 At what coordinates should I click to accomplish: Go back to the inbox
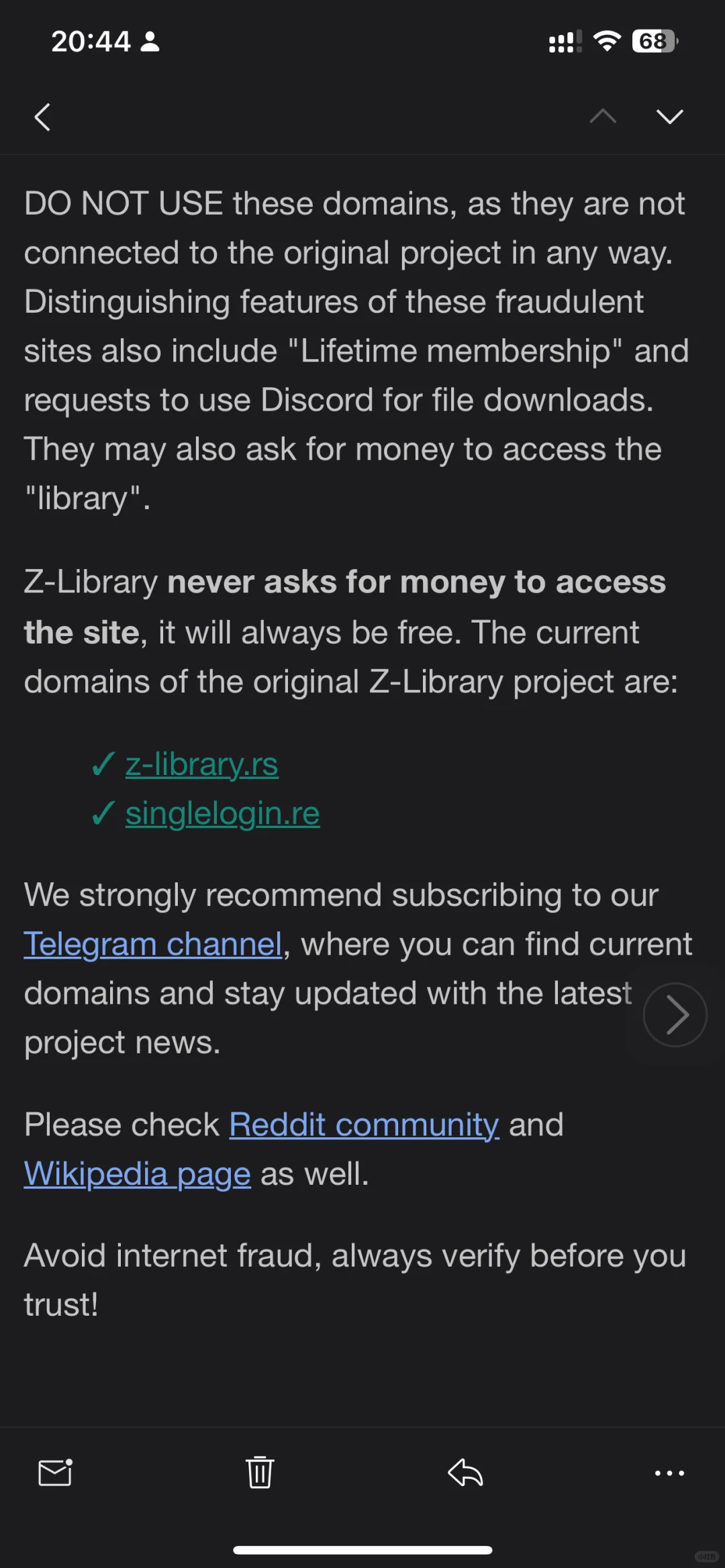coord(42,117)
